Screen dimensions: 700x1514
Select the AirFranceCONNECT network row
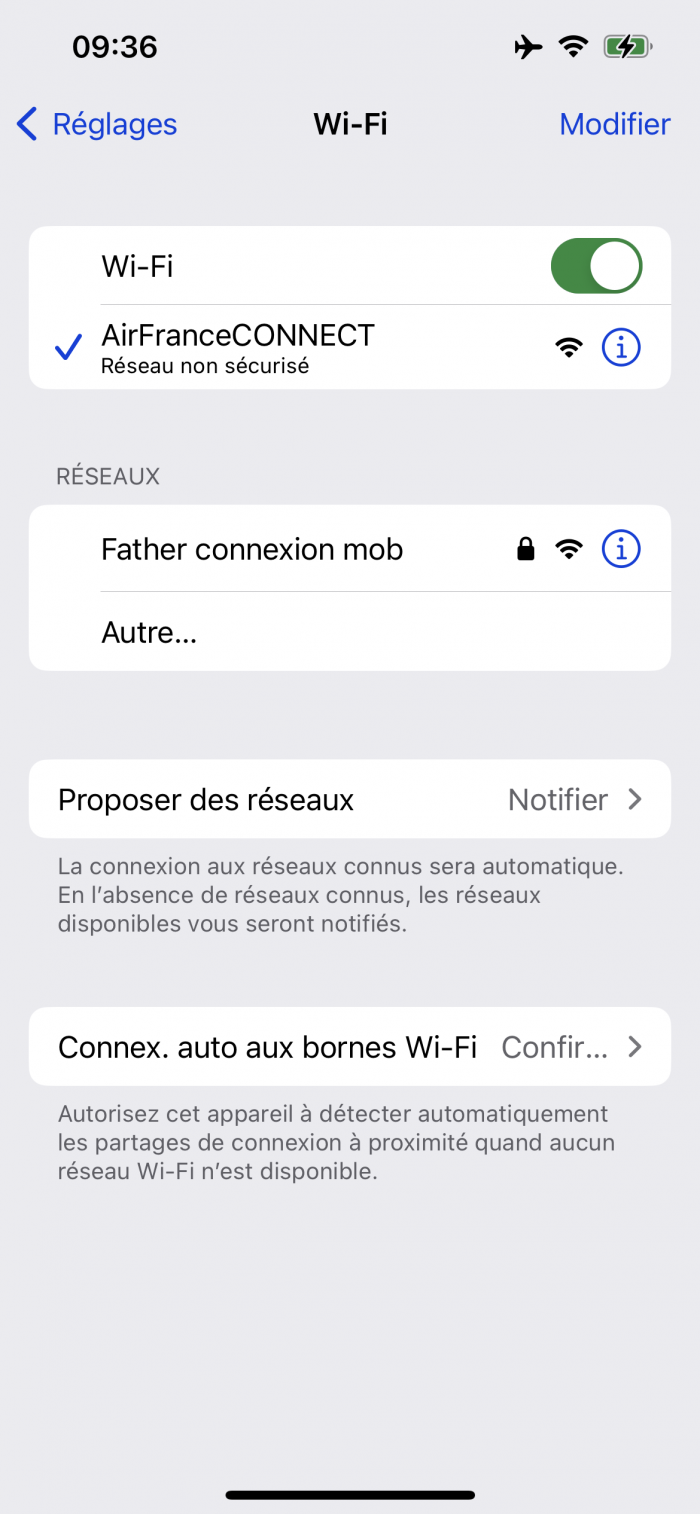tap(300, 347)
